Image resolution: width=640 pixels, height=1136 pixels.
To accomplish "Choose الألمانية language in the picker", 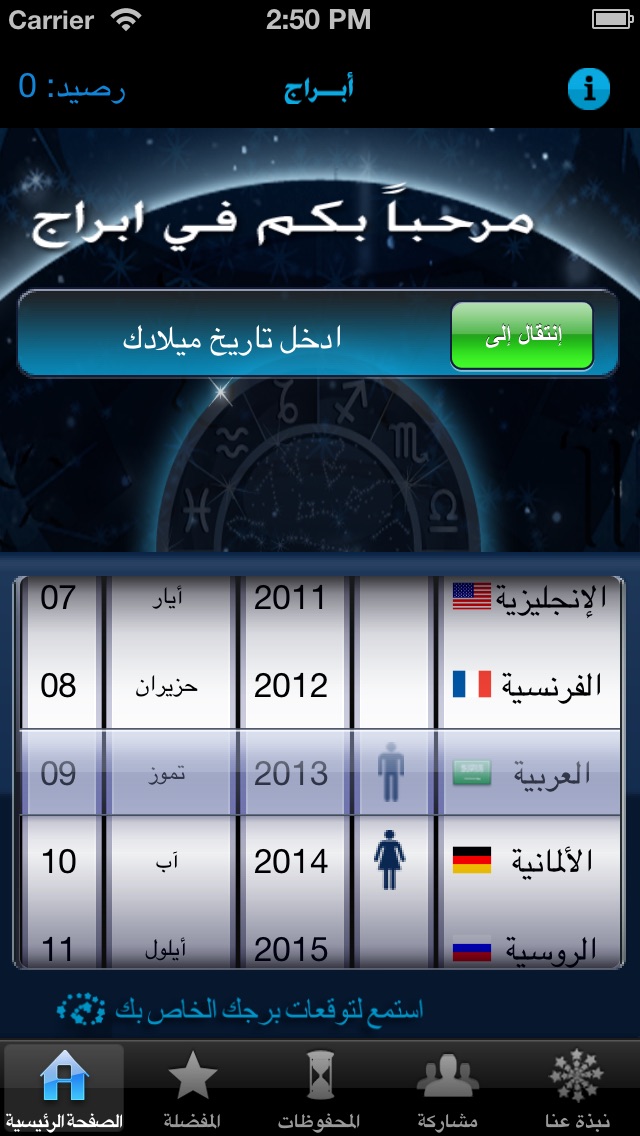I will click(x=528, y=860).
